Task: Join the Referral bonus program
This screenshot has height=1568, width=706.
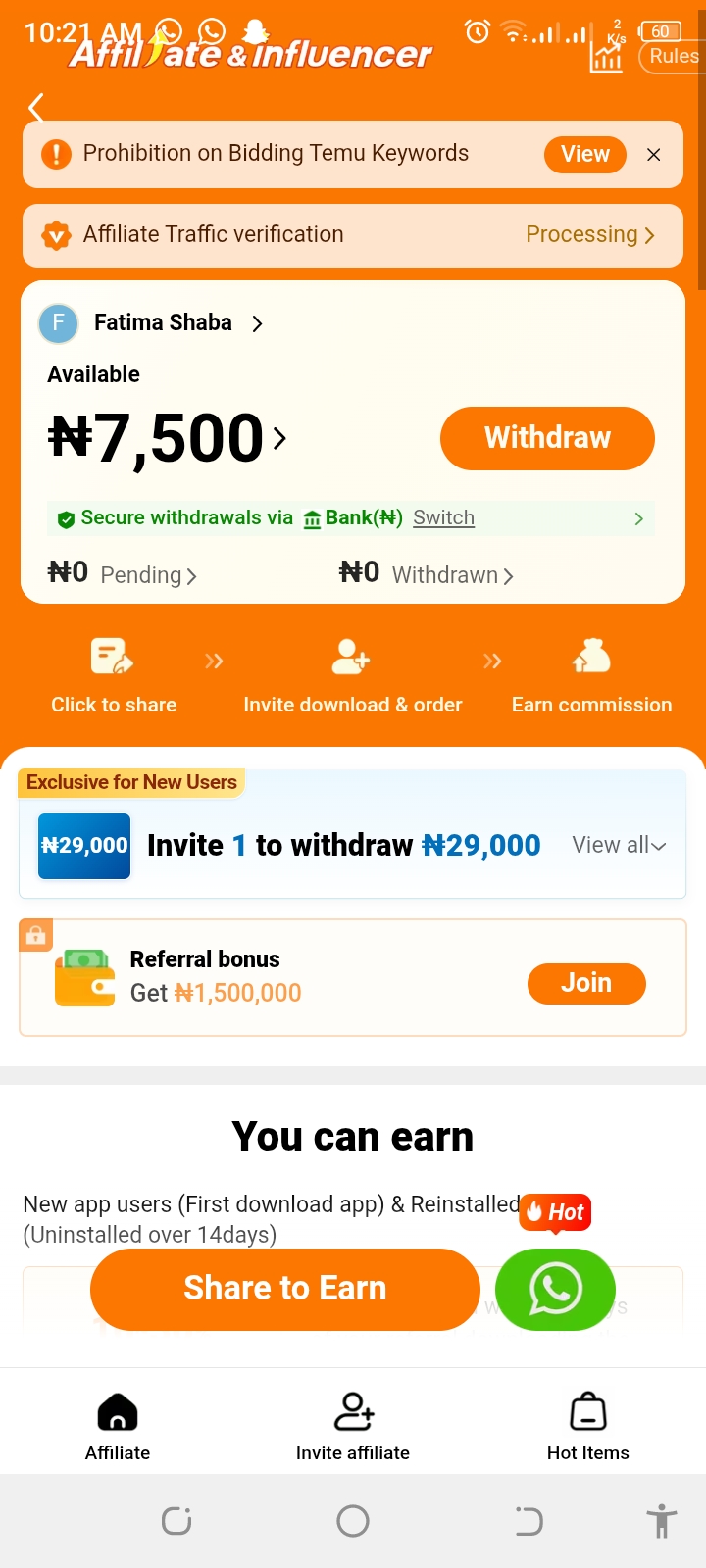Action: (586, 983)
